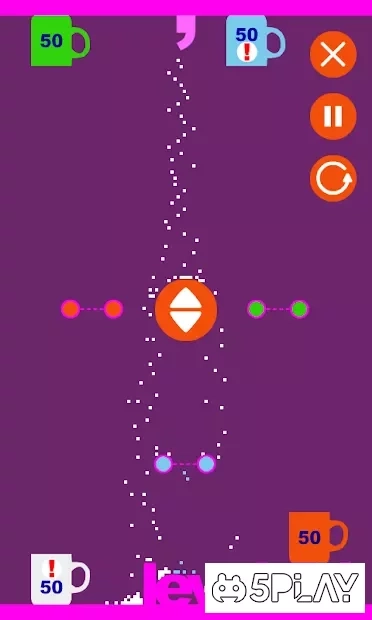Image resolution: width=372 pixels, height=620 pixels.
Task: Restart the level with the circular arrow
Action: [333, 178]
